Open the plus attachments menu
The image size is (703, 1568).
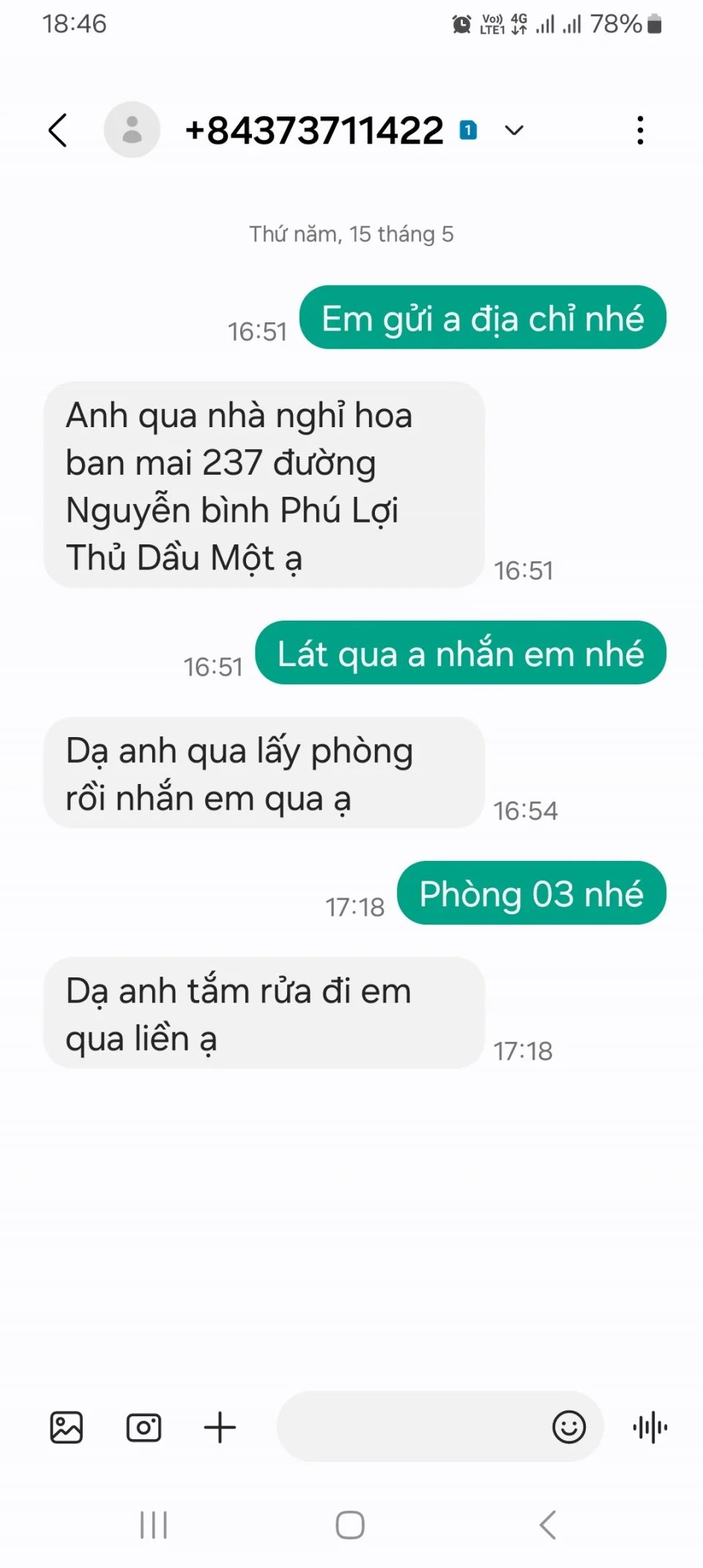220,1427
